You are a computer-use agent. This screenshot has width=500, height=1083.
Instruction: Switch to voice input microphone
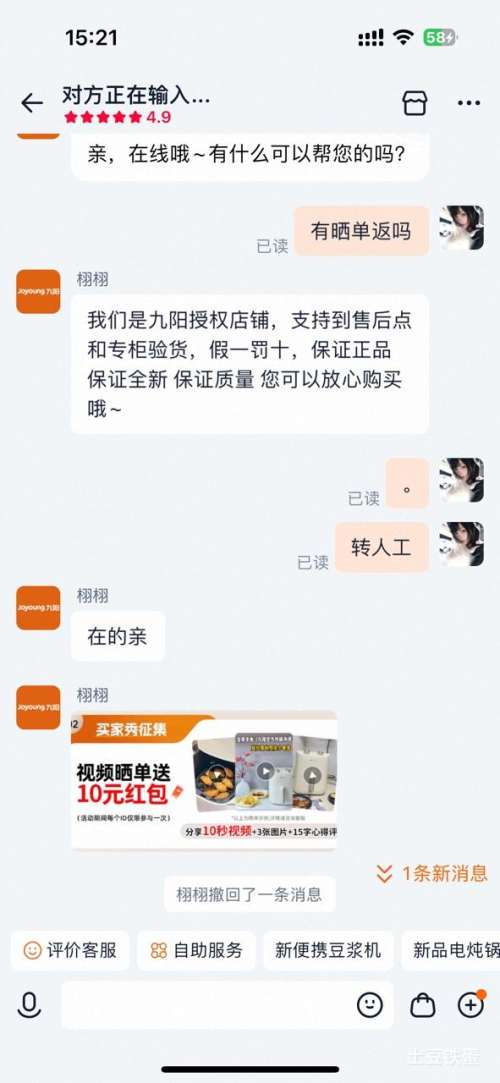click(29, 1005)
